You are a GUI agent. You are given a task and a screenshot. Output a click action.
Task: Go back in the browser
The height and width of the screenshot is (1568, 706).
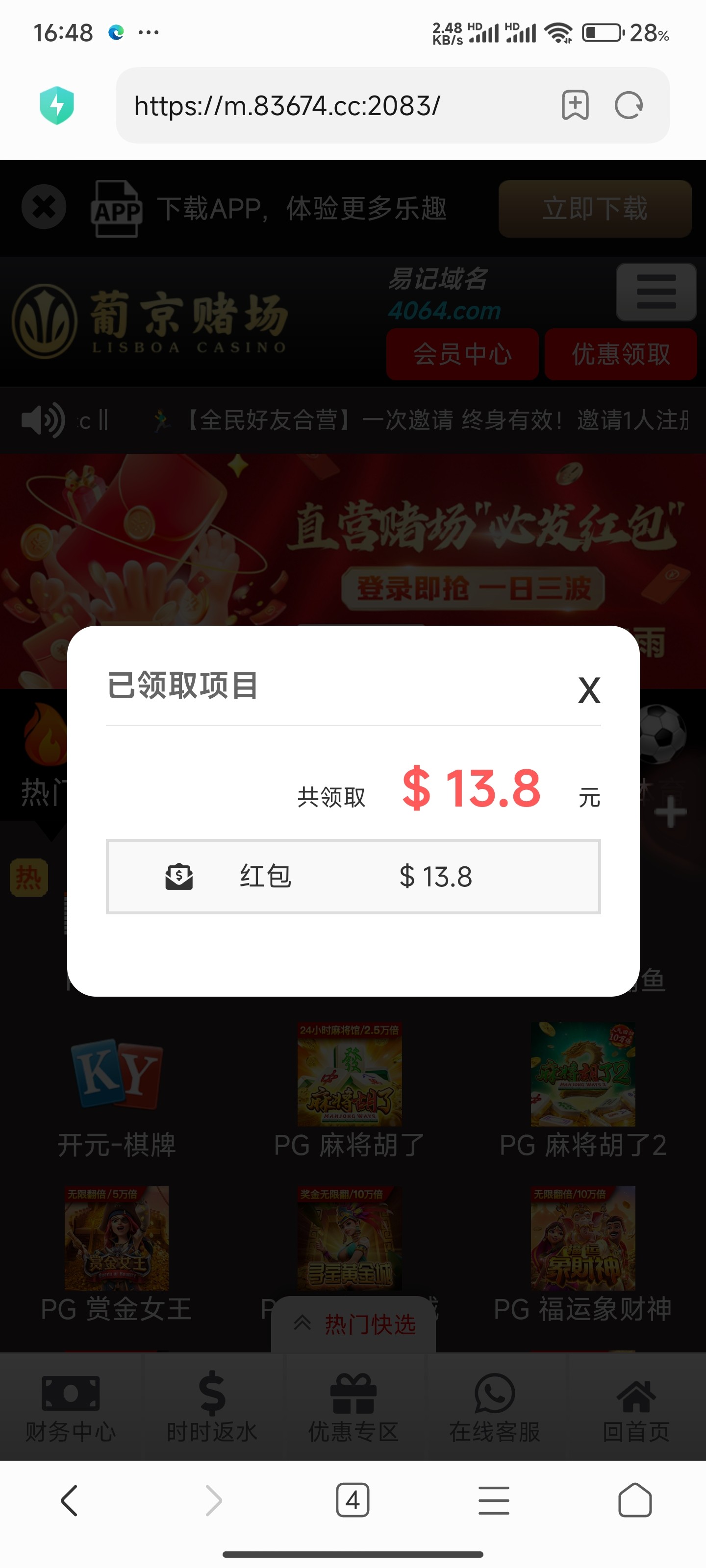click(70, 1500)
